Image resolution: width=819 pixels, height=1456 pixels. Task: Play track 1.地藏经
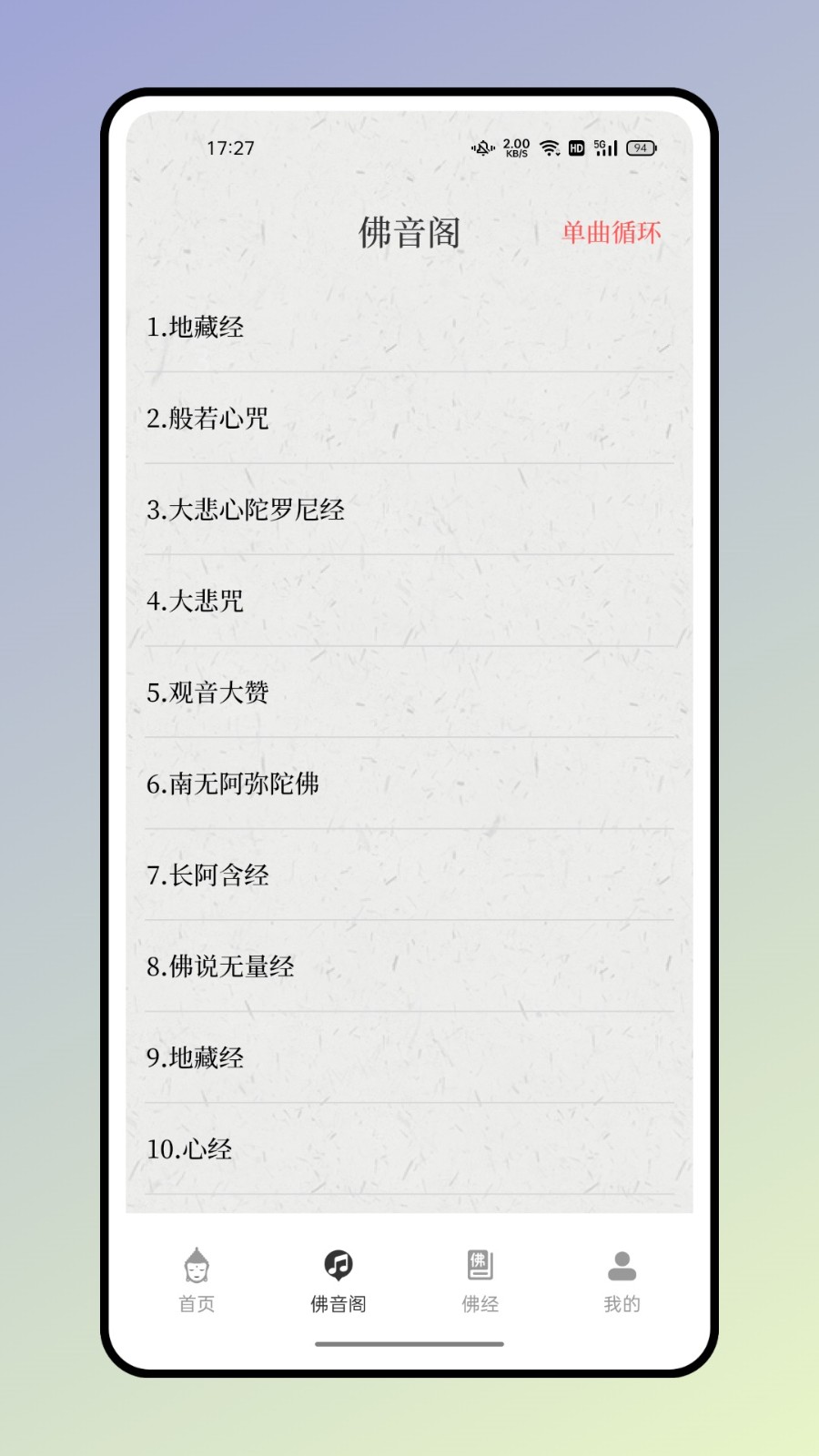coord(409,327)
